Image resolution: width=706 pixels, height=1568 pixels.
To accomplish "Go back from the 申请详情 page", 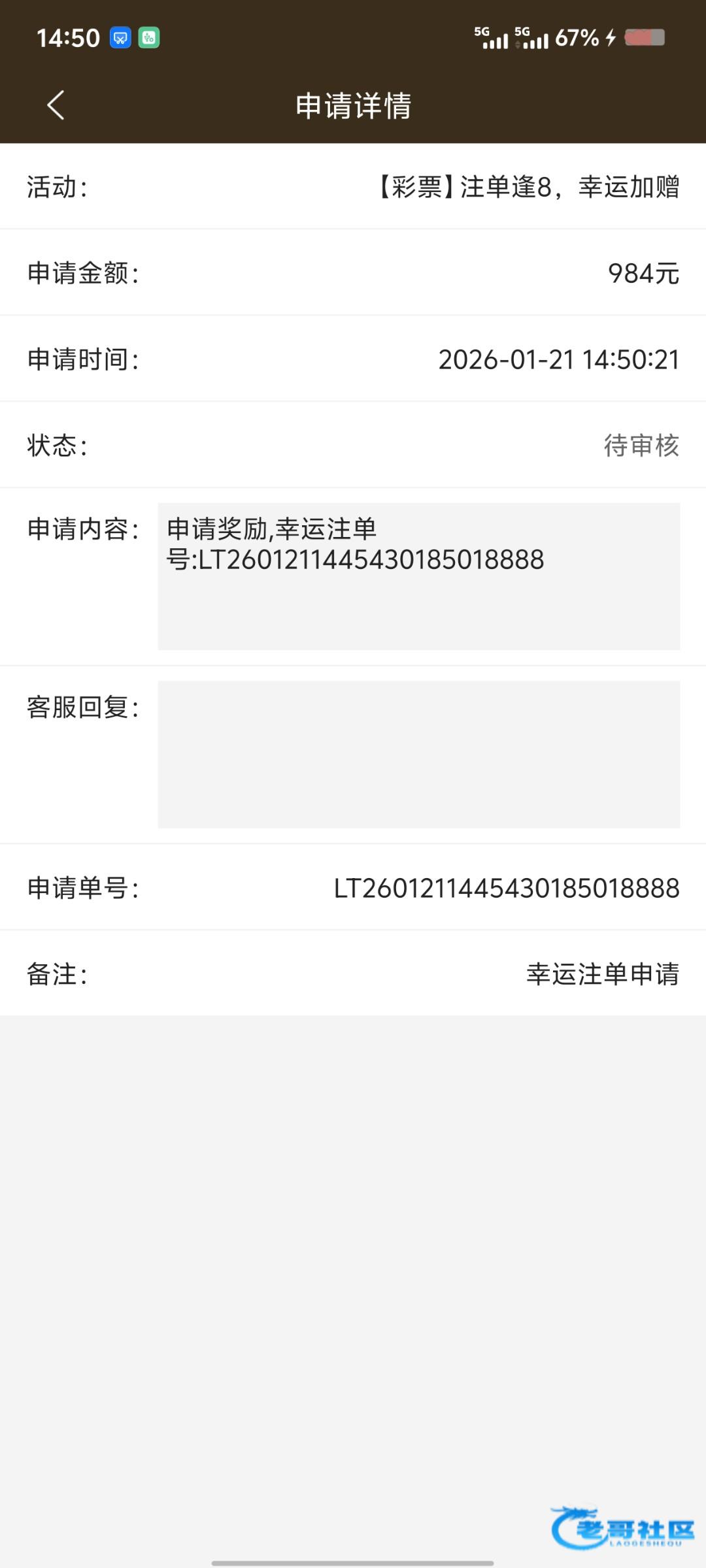I will (x=56, y=105).
